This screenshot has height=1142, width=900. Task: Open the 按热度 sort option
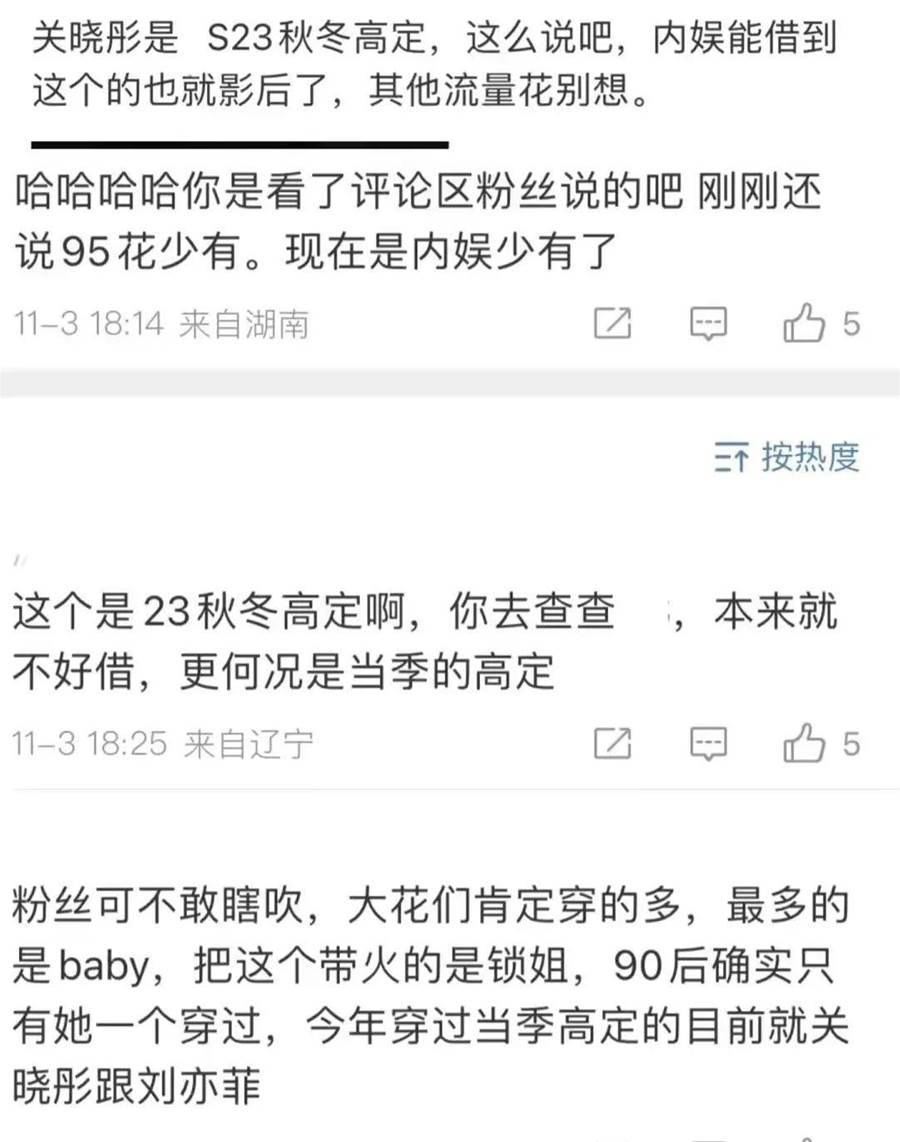click(788, 458)
